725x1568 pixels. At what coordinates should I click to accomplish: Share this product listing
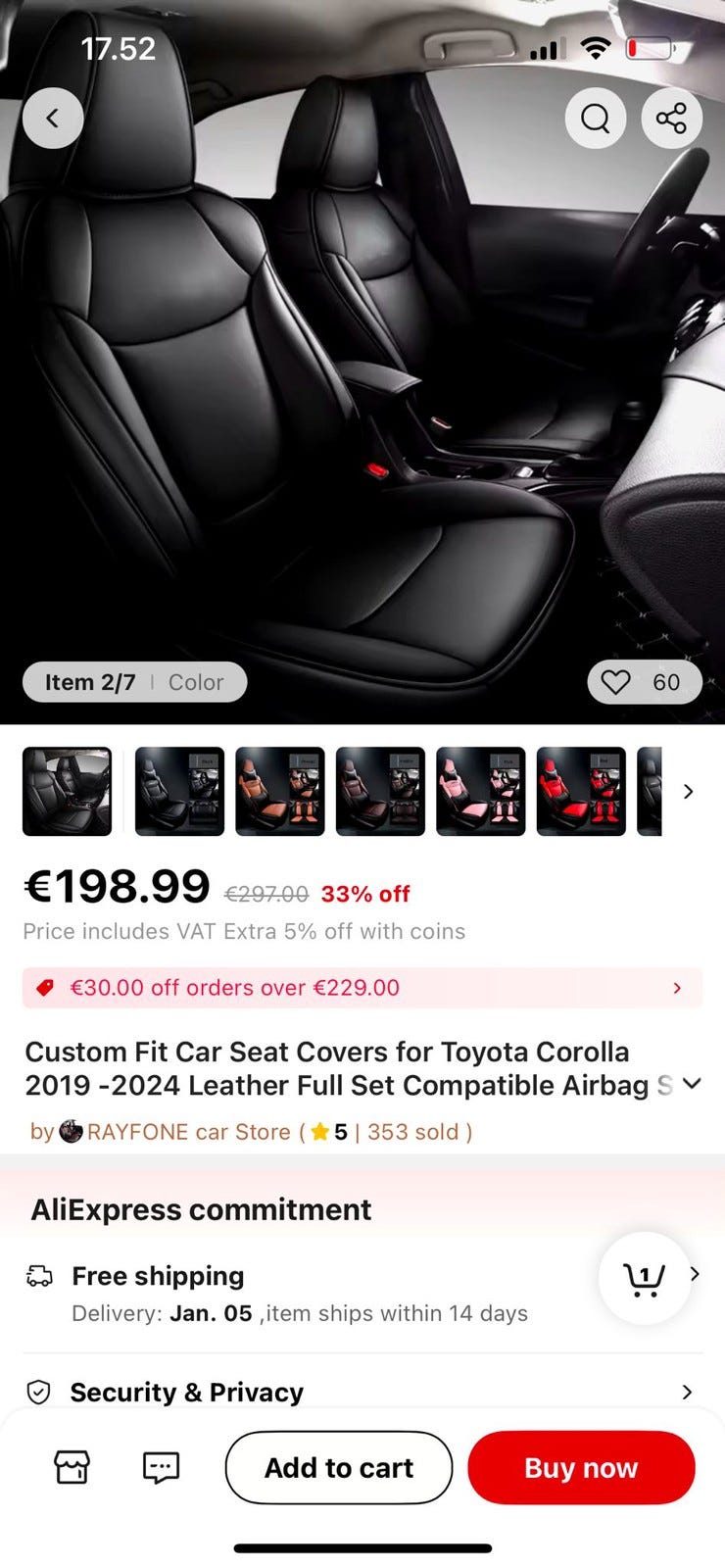point(671,119)
